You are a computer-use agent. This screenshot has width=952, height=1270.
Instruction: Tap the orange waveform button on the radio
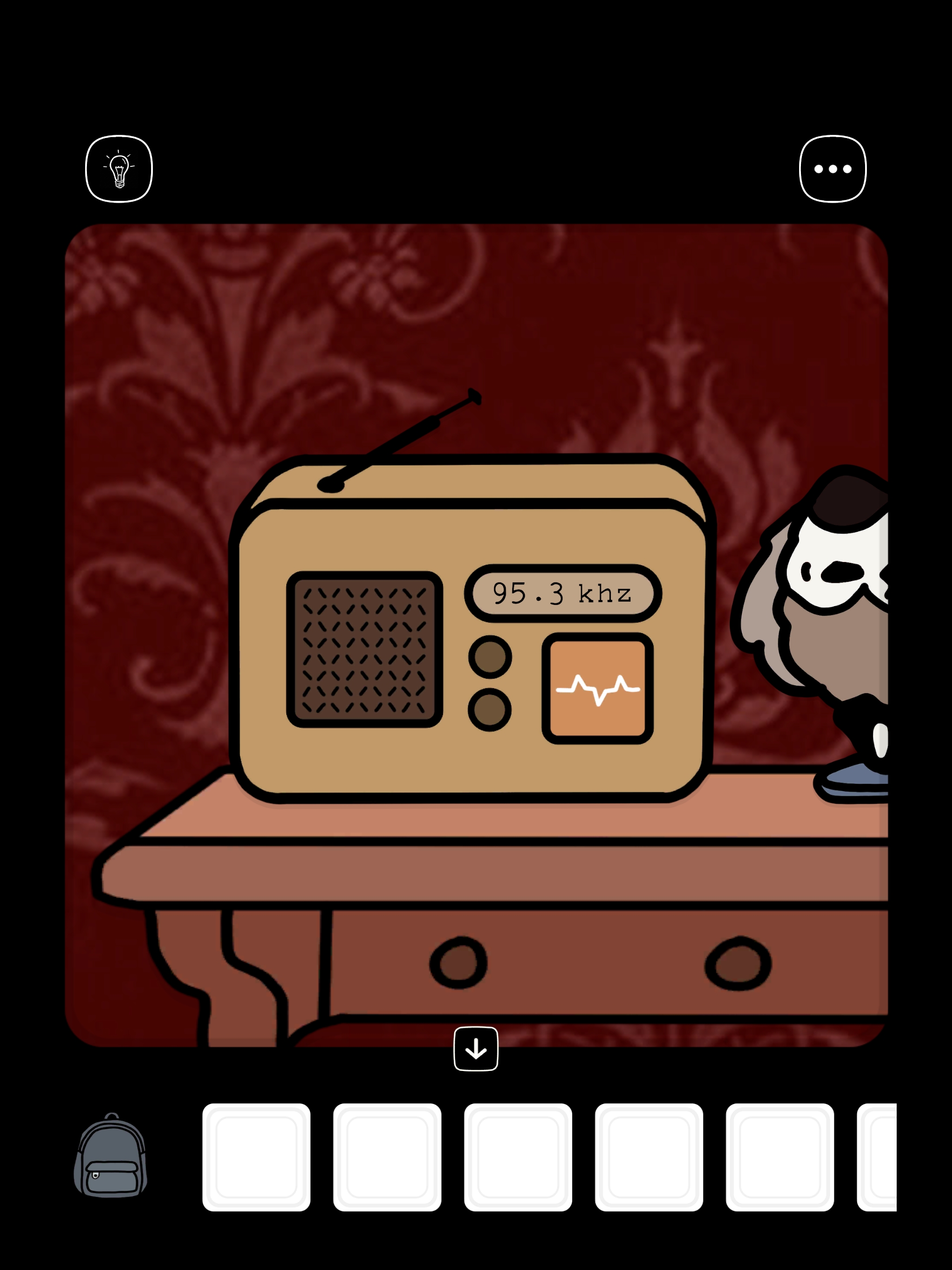pos(597,688)
